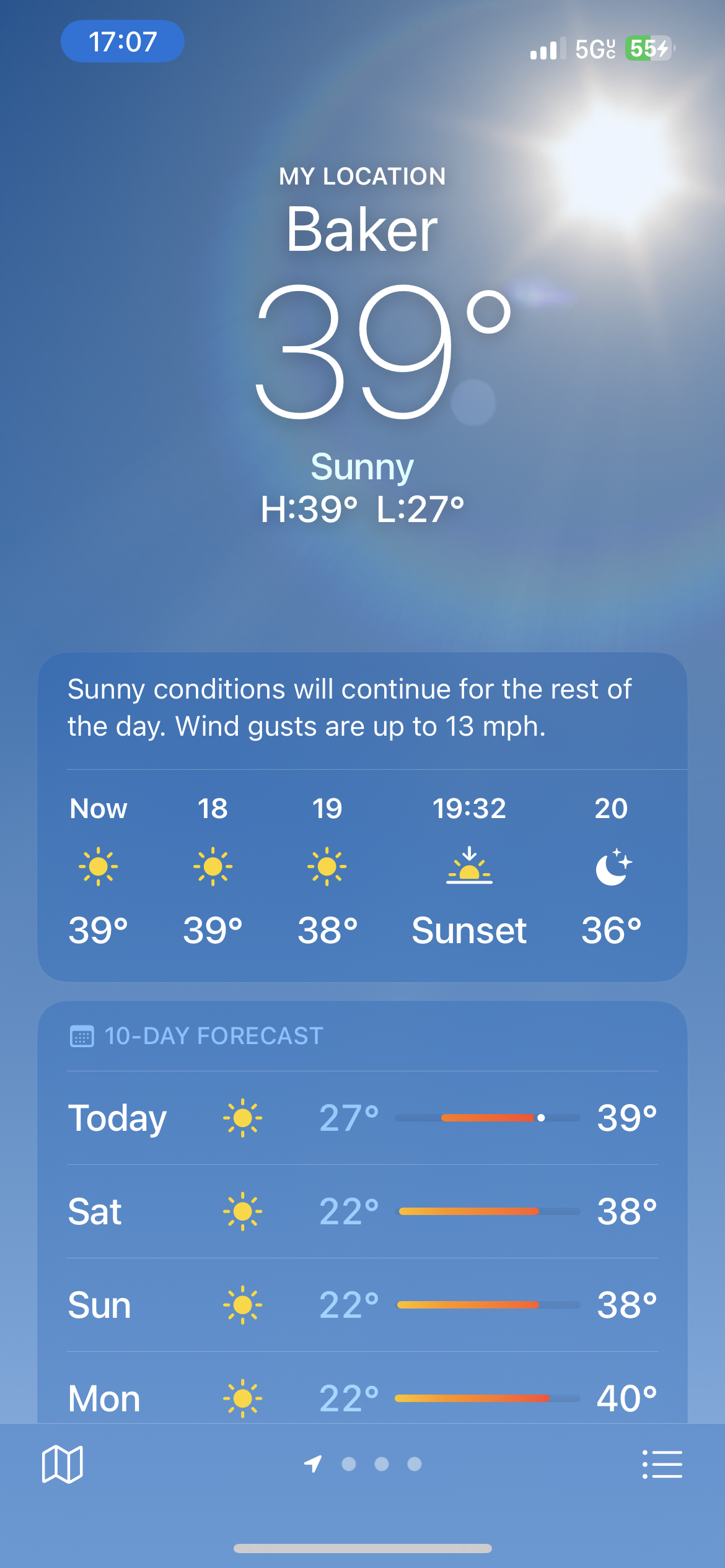Open Mon forecast details
725x1568 pixels.
point(362,1397)
